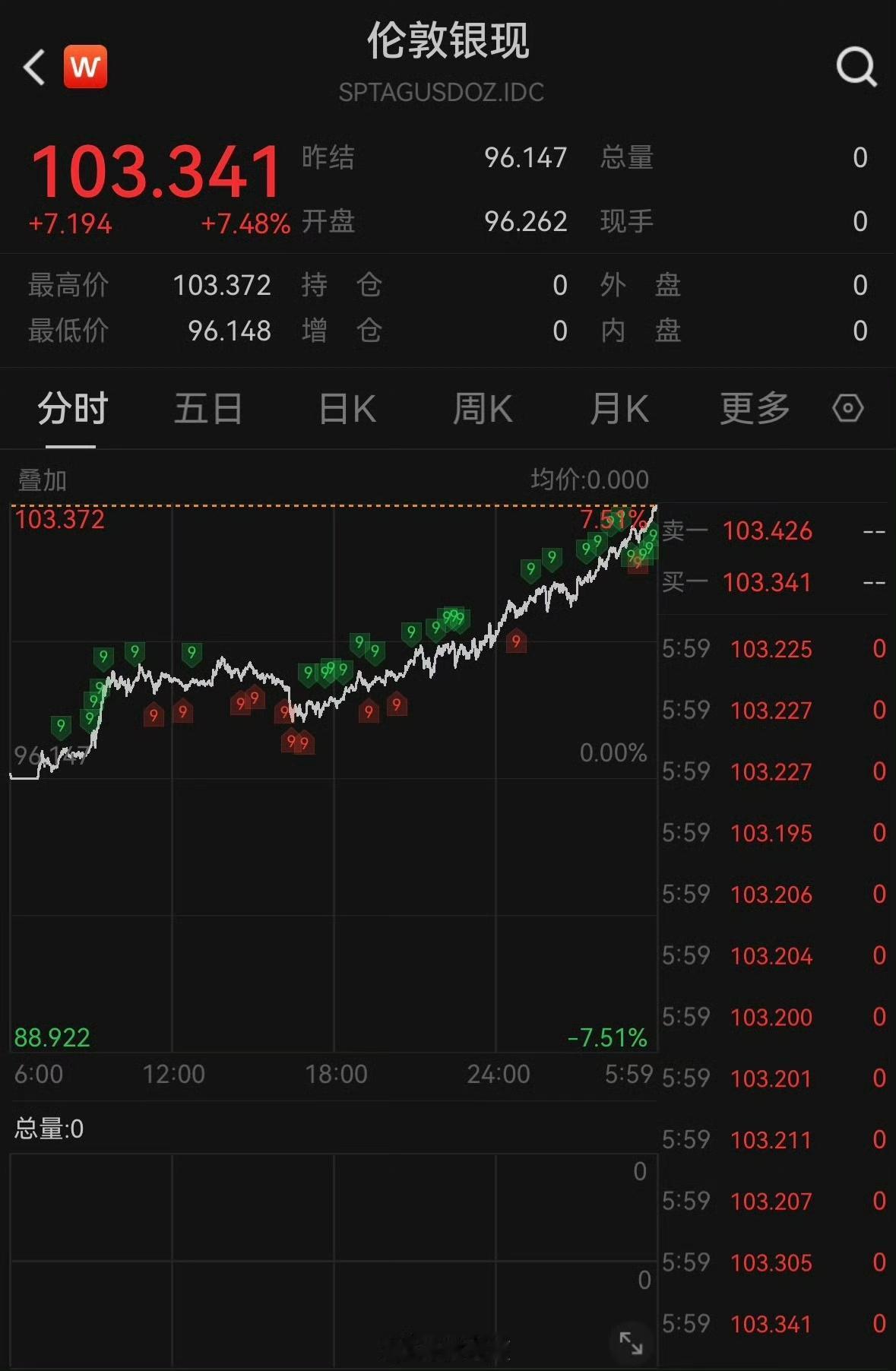Tap the 卖一 ask price 103.426

768,531
